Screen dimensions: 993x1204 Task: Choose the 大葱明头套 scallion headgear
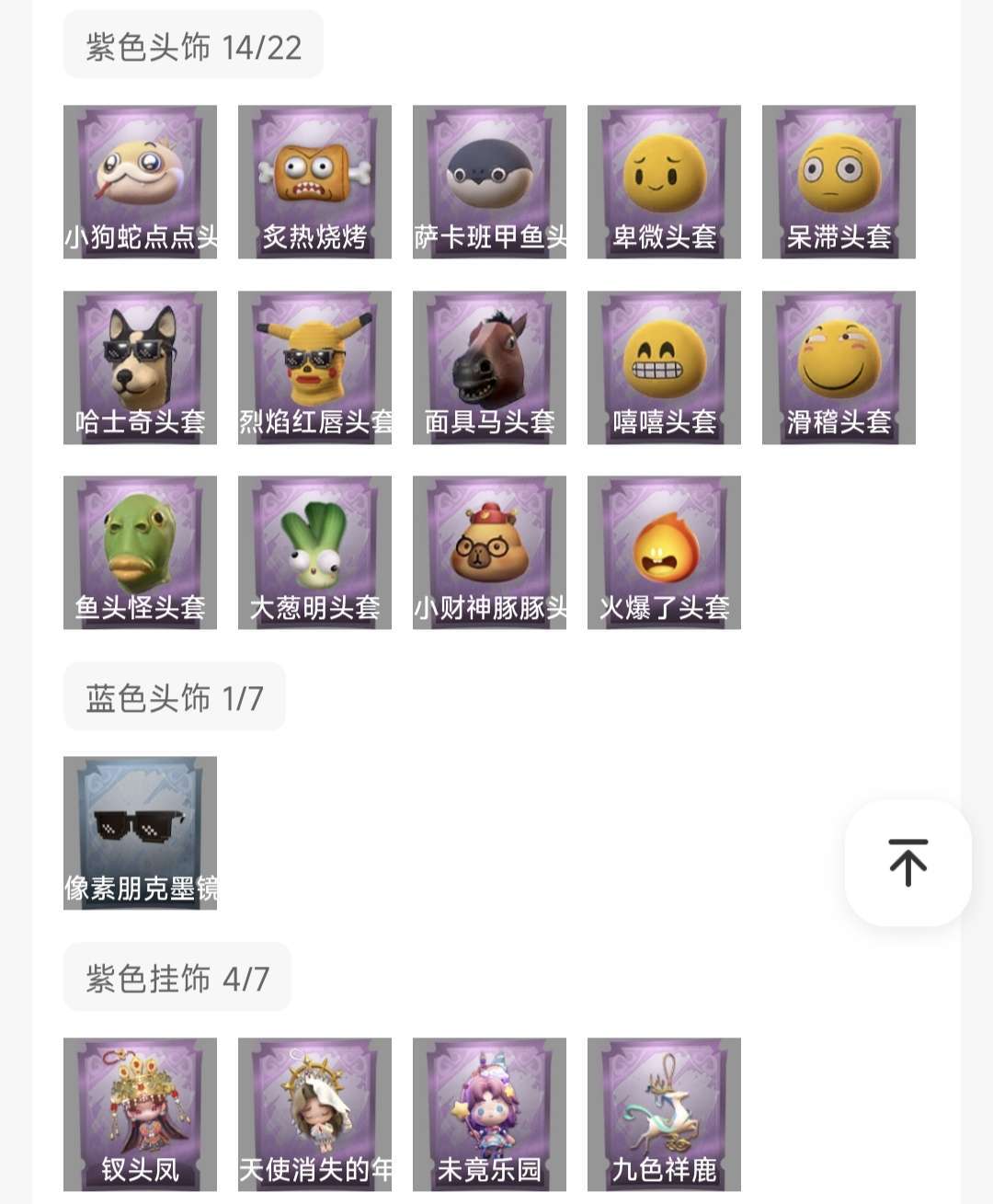(x=314, y=552)
